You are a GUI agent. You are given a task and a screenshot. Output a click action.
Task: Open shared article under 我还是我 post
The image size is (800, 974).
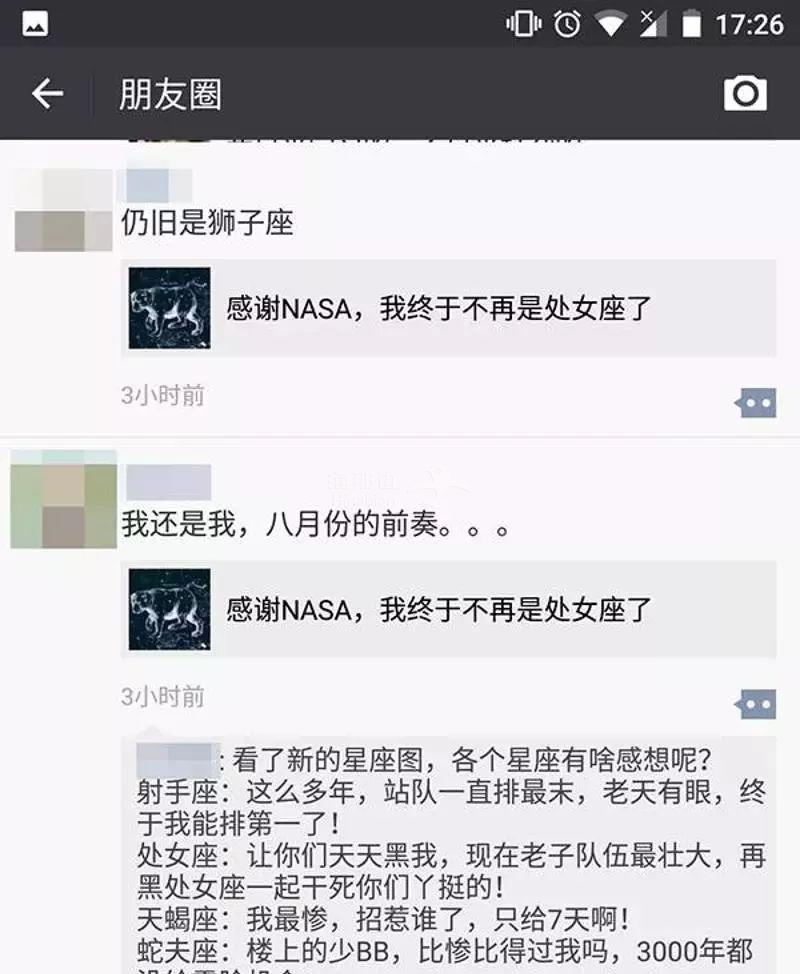[x=448, y=609]
